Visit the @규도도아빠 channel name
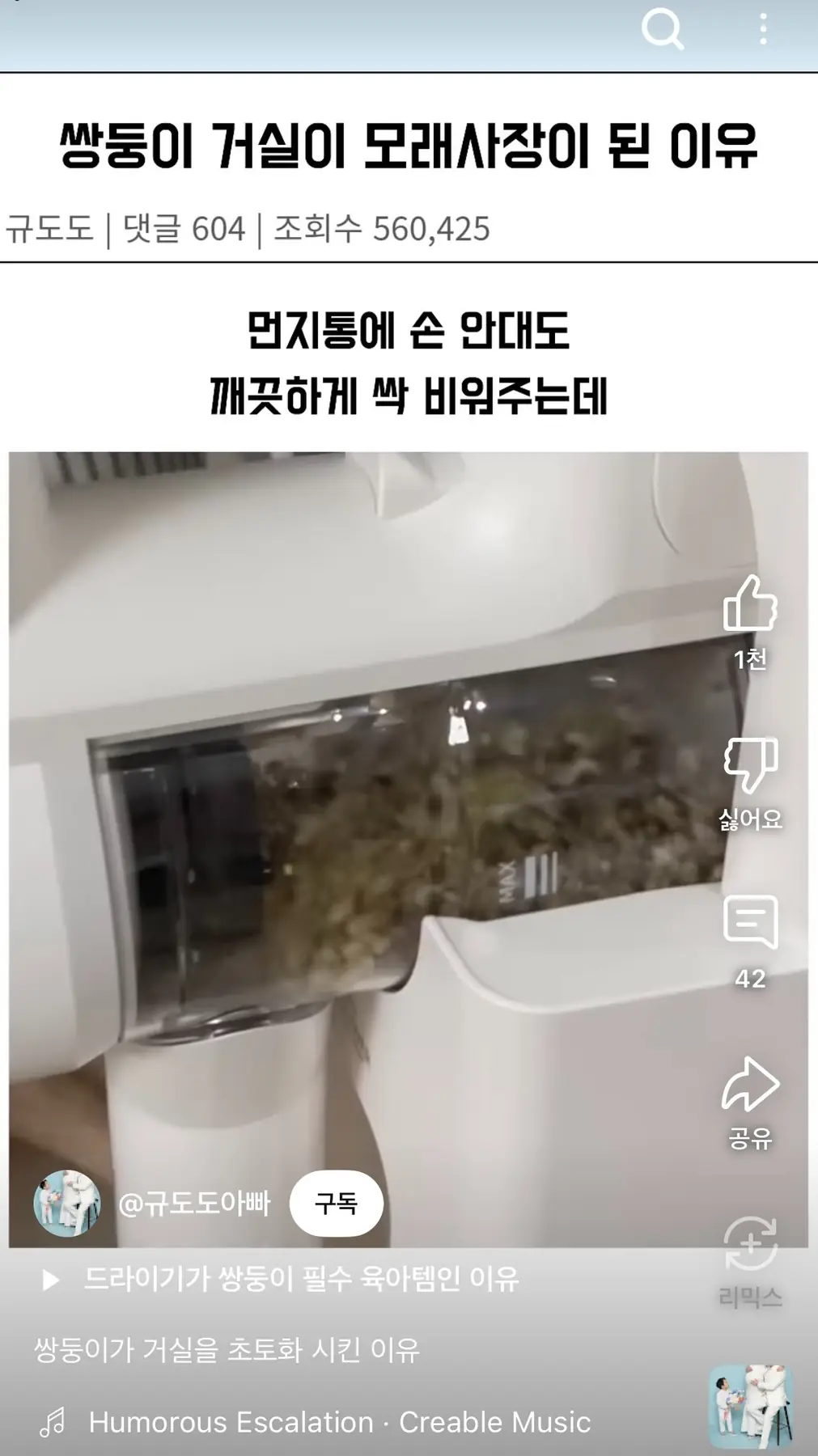The height and width of the screenshot is (1456, 818). pyautogui.click(x=194, y=1204)
